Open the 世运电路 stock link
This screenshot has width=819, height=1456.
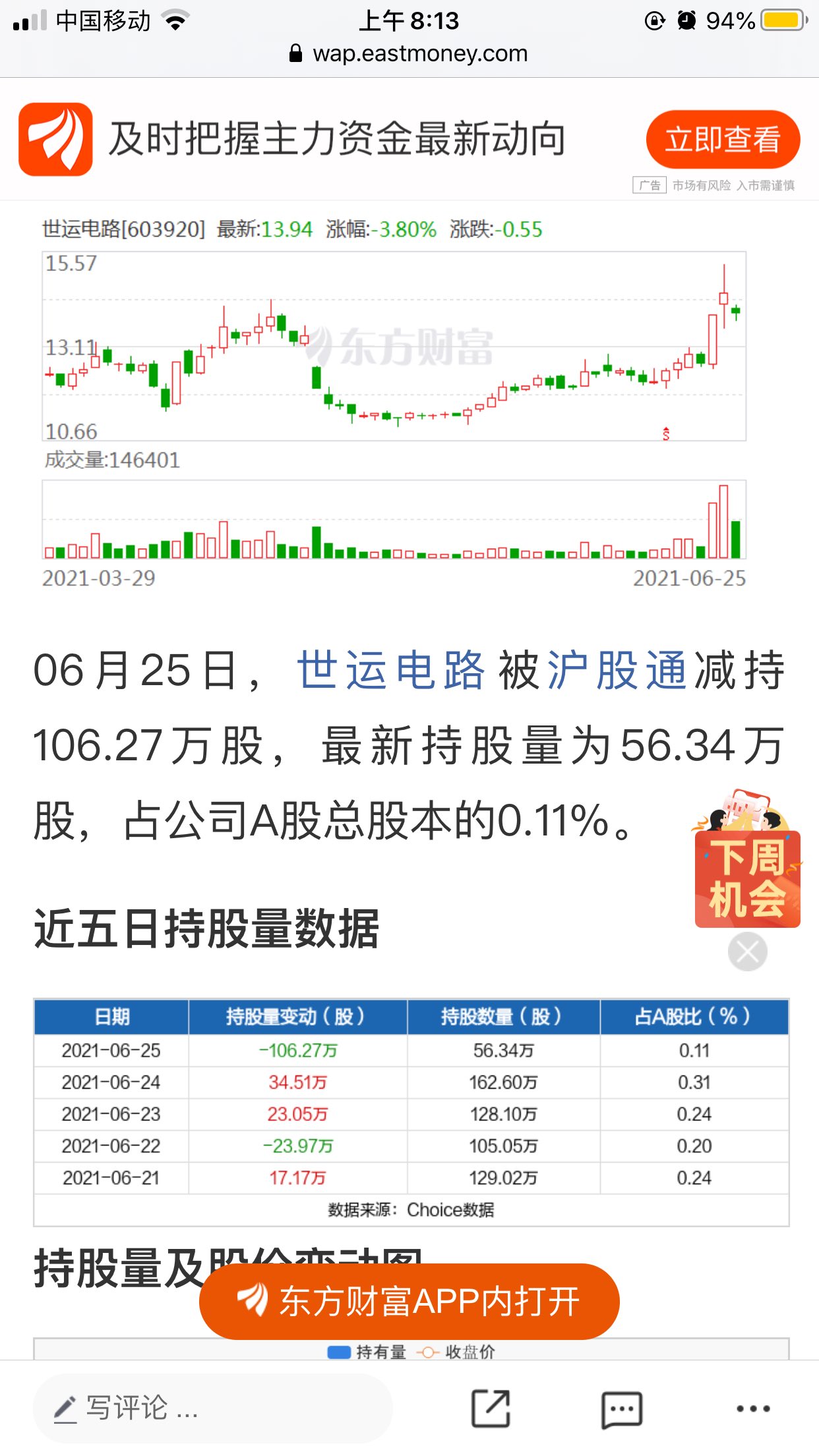tap(390, 670)
